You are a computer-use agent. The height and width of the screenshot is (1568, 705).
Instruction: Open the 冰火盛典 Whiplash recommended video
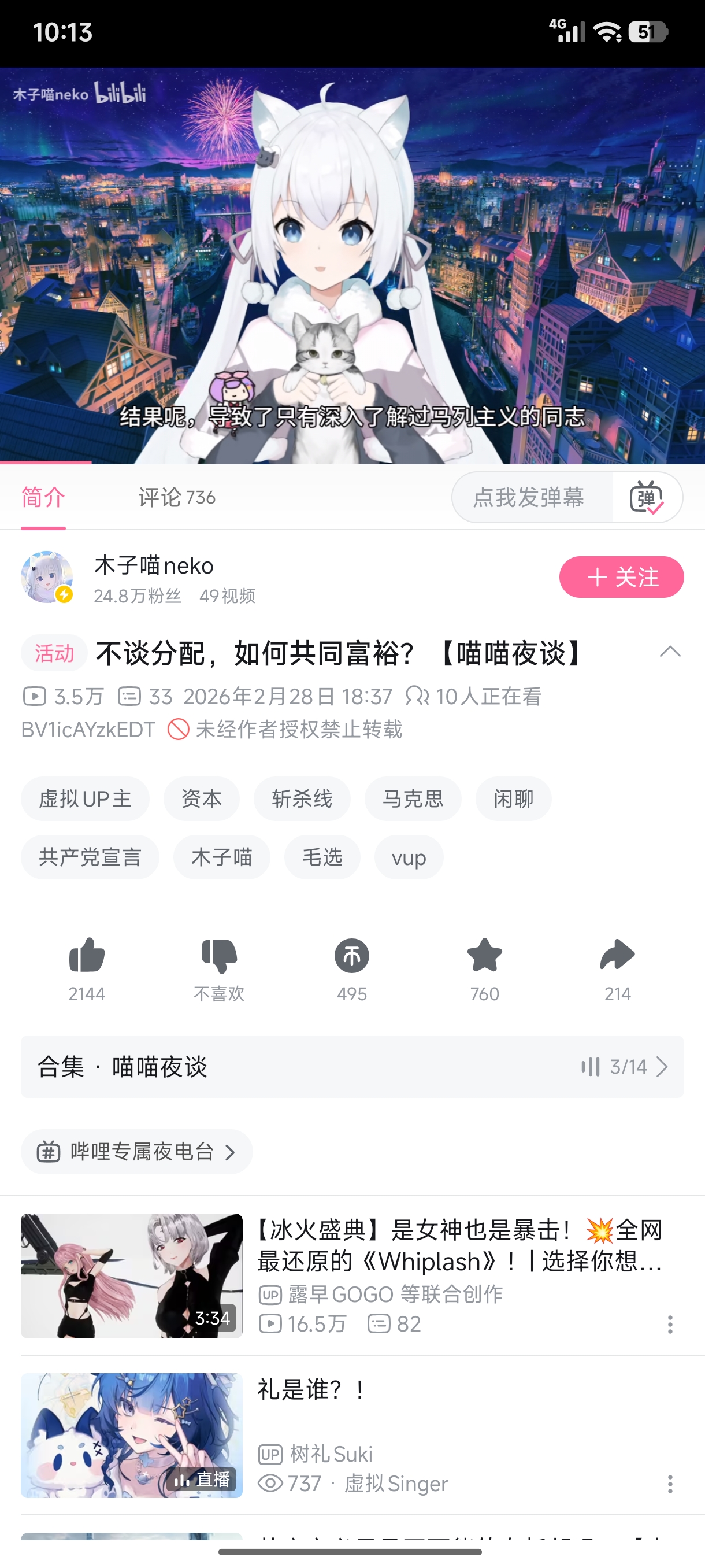tap(459, 1245)
